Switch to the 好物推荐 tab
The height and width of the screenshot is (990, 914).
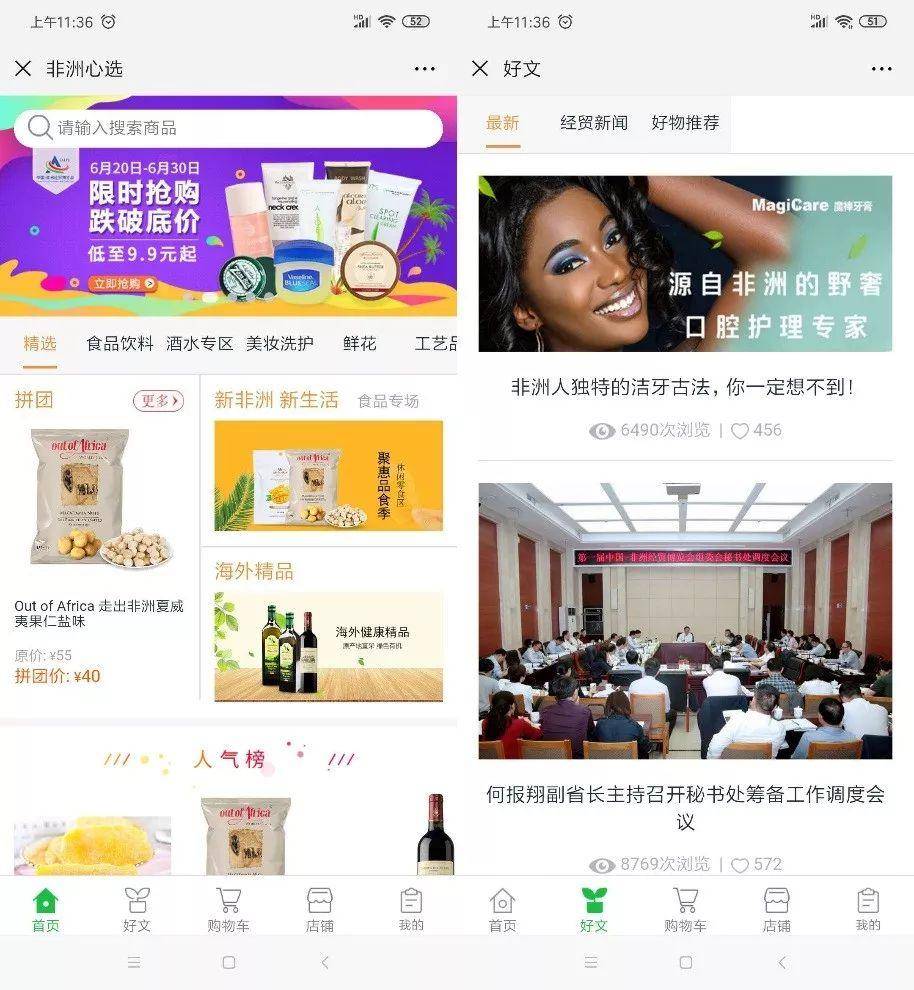[685, 123]
